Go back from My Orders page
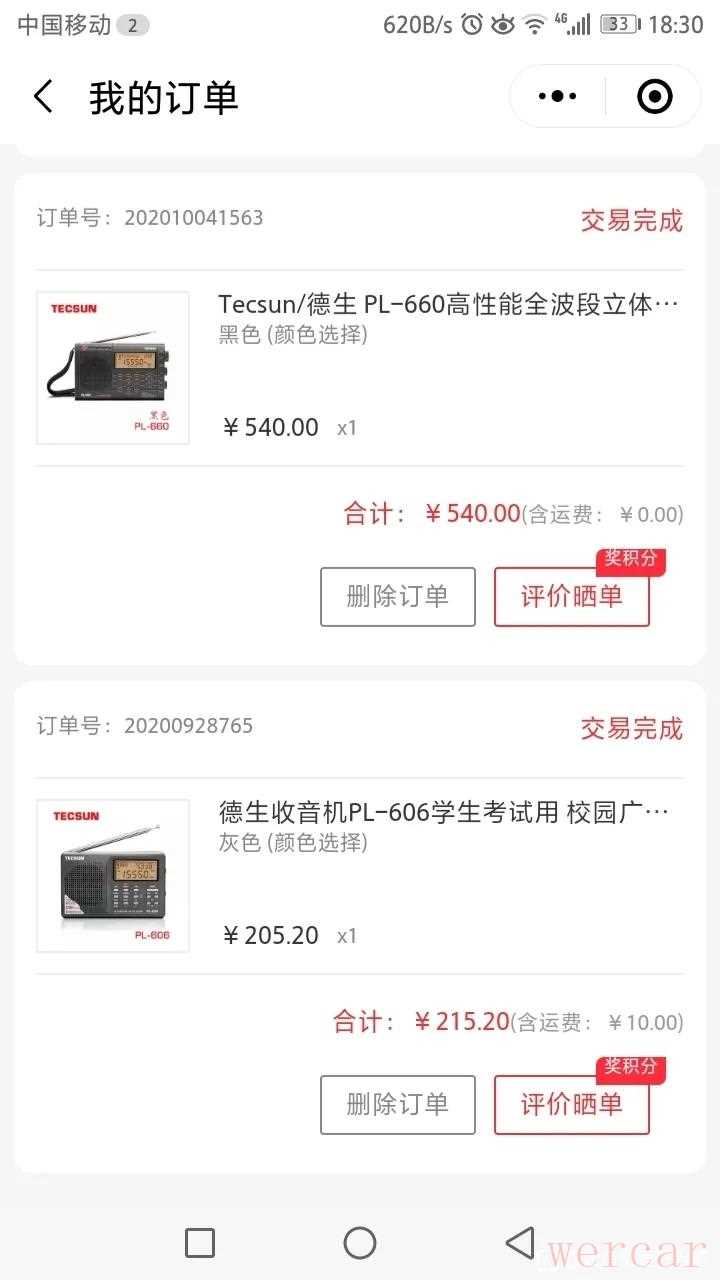The image size is (720, 1280). point(44,97)
